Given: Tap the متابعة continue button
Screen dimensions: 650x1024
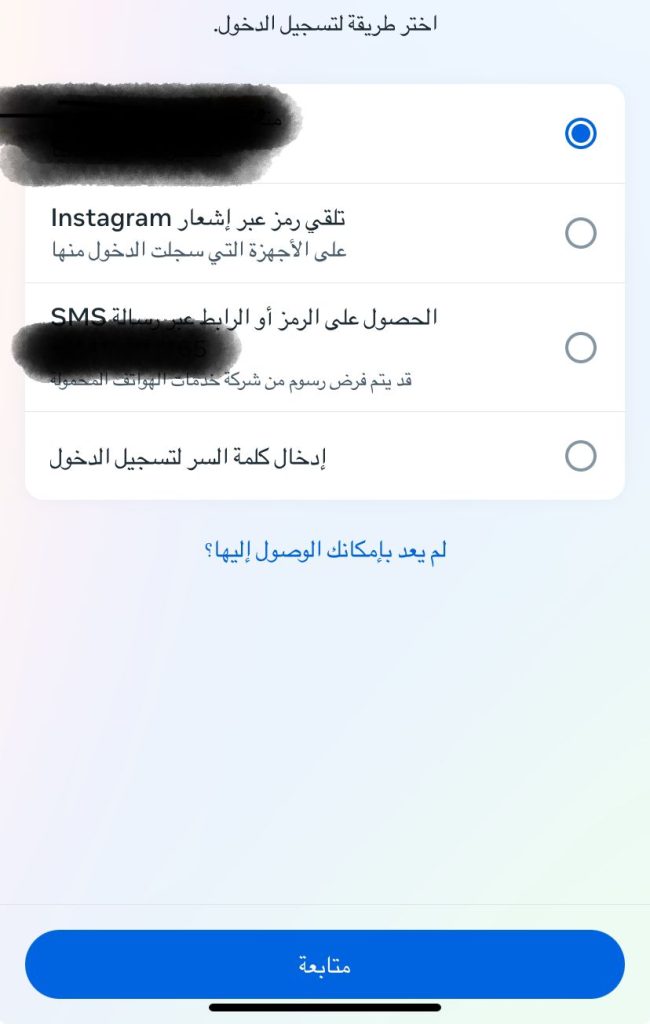Looking at the screenshot, I should [x=325, y=965].
